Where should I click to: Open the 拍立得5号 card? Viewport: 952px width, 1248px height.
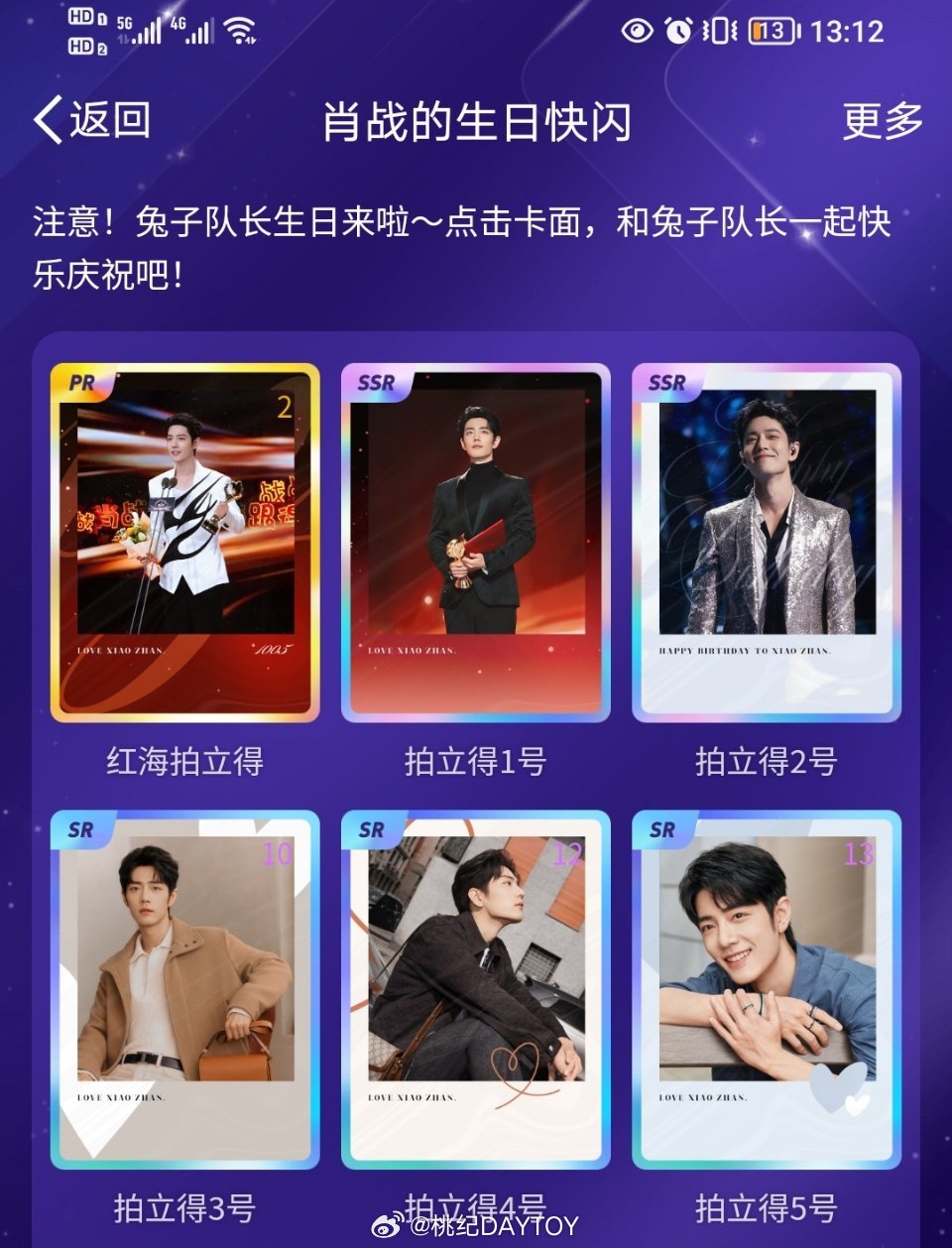(767, 989)
